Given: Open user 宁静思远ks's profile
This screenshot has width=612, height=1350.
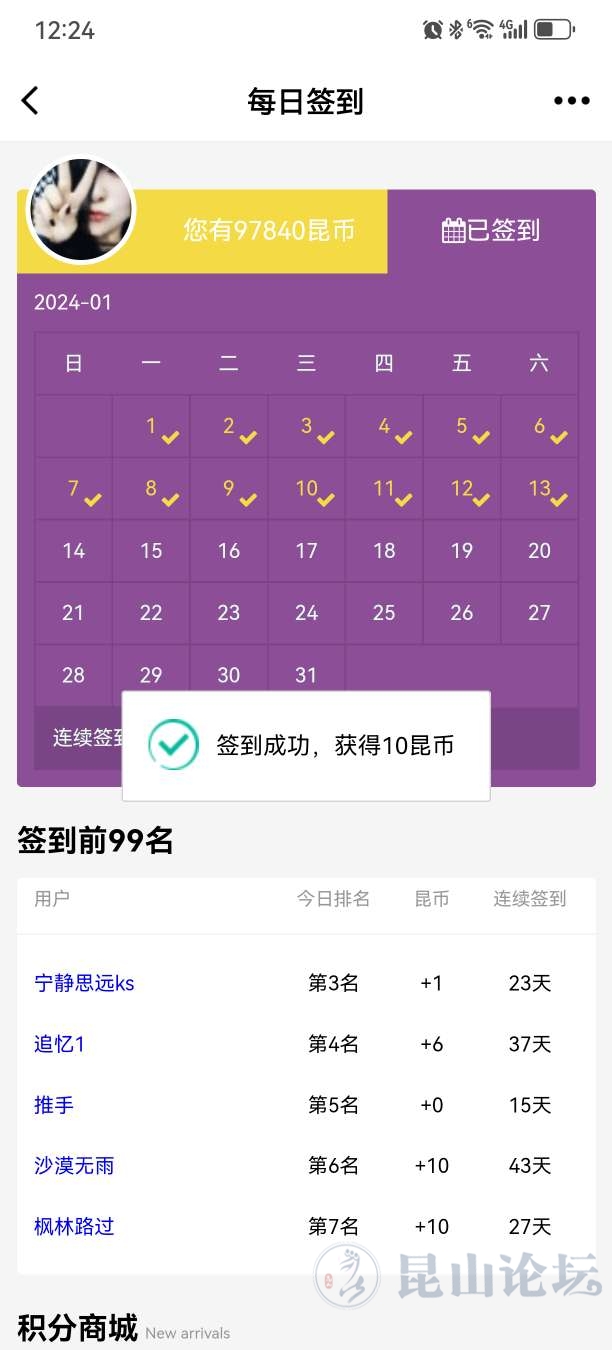Looking at the screenshot, I should click(84, 983).
